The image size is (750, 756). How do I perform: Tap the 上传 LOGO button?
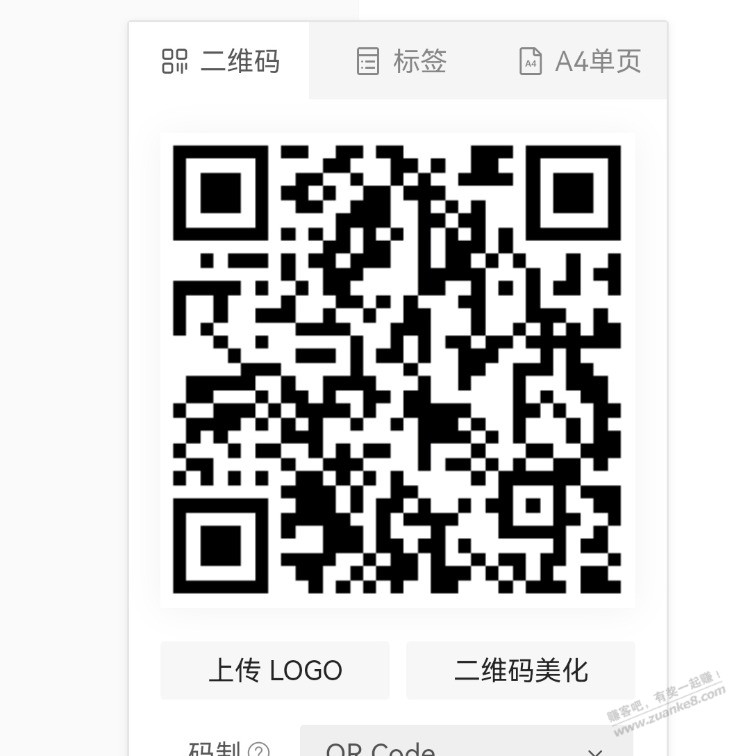coord(275,670)
